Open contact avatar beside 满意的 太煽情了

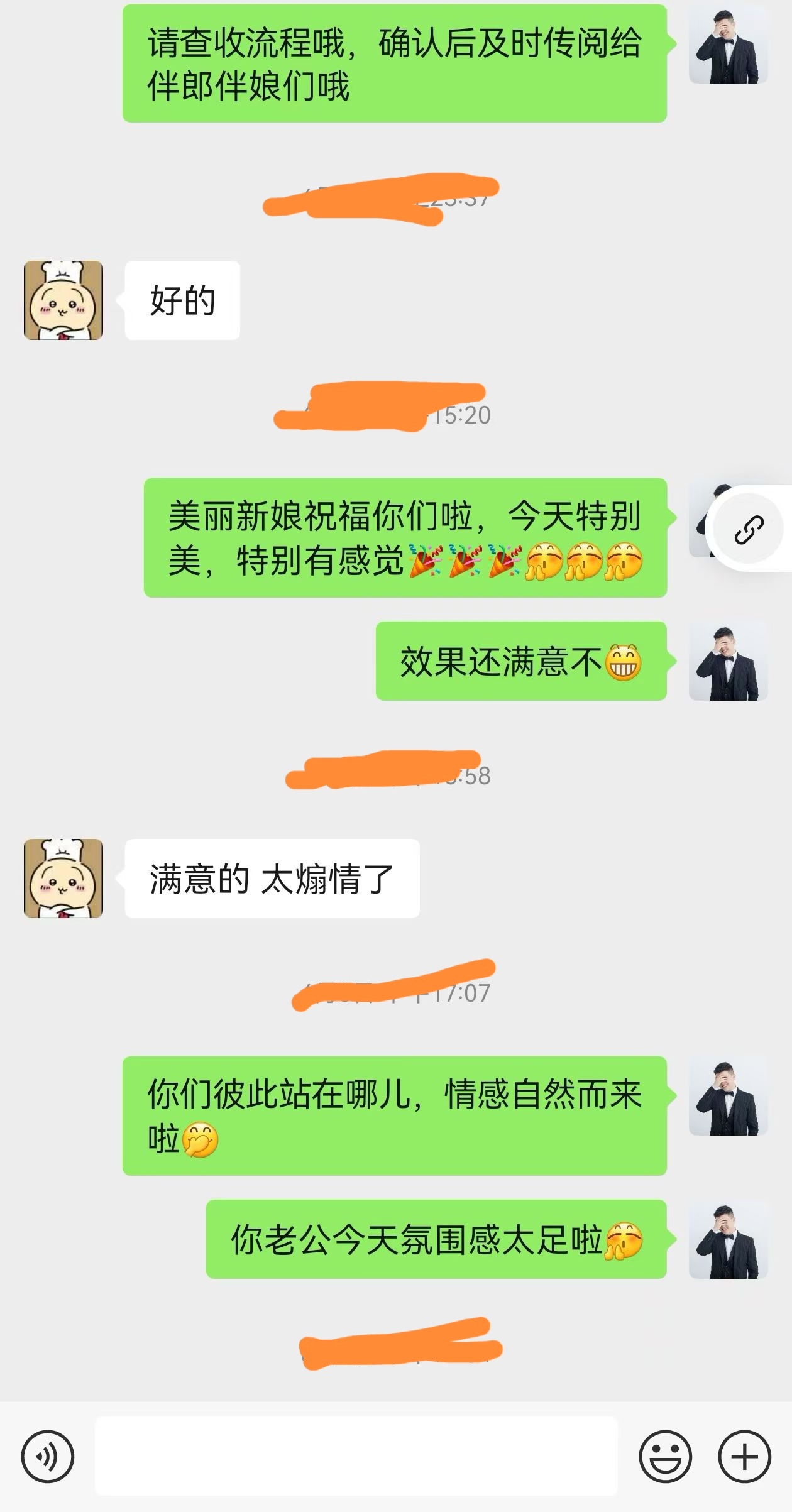pyautogui.click(x=63, y=879)
